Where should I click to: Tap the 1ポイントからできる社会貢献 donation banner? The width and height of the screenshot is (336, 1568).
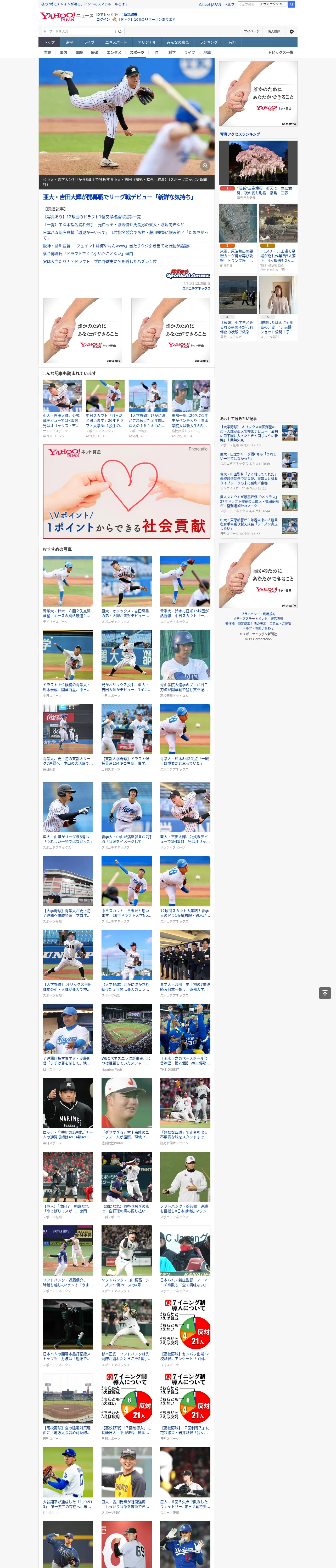127,491
